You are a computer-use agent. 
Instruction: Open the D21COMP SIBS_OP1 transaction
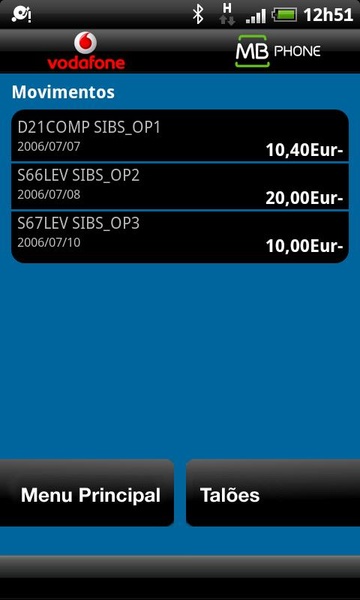pyautogui.click(x=180, y=136)
